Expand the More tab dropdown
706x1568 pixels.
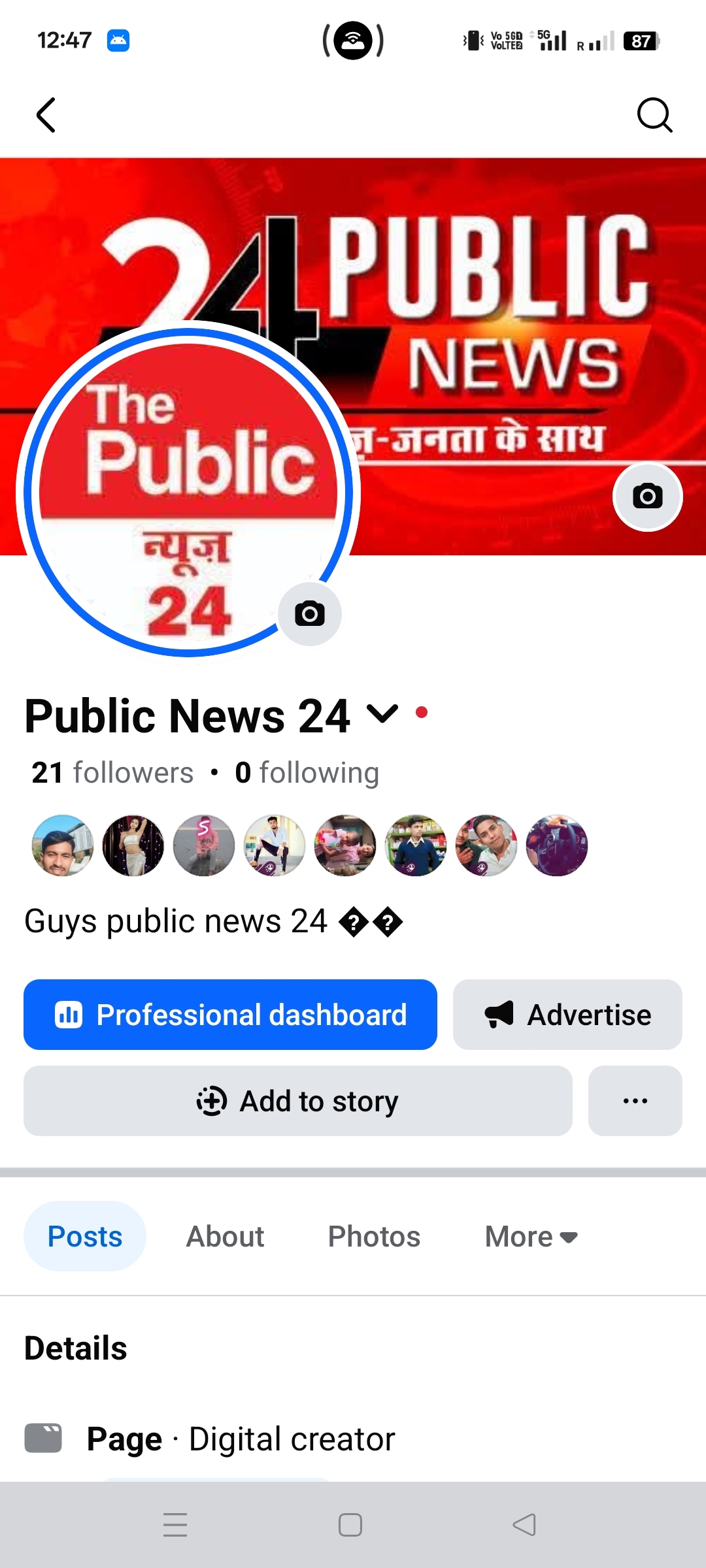531,1236
